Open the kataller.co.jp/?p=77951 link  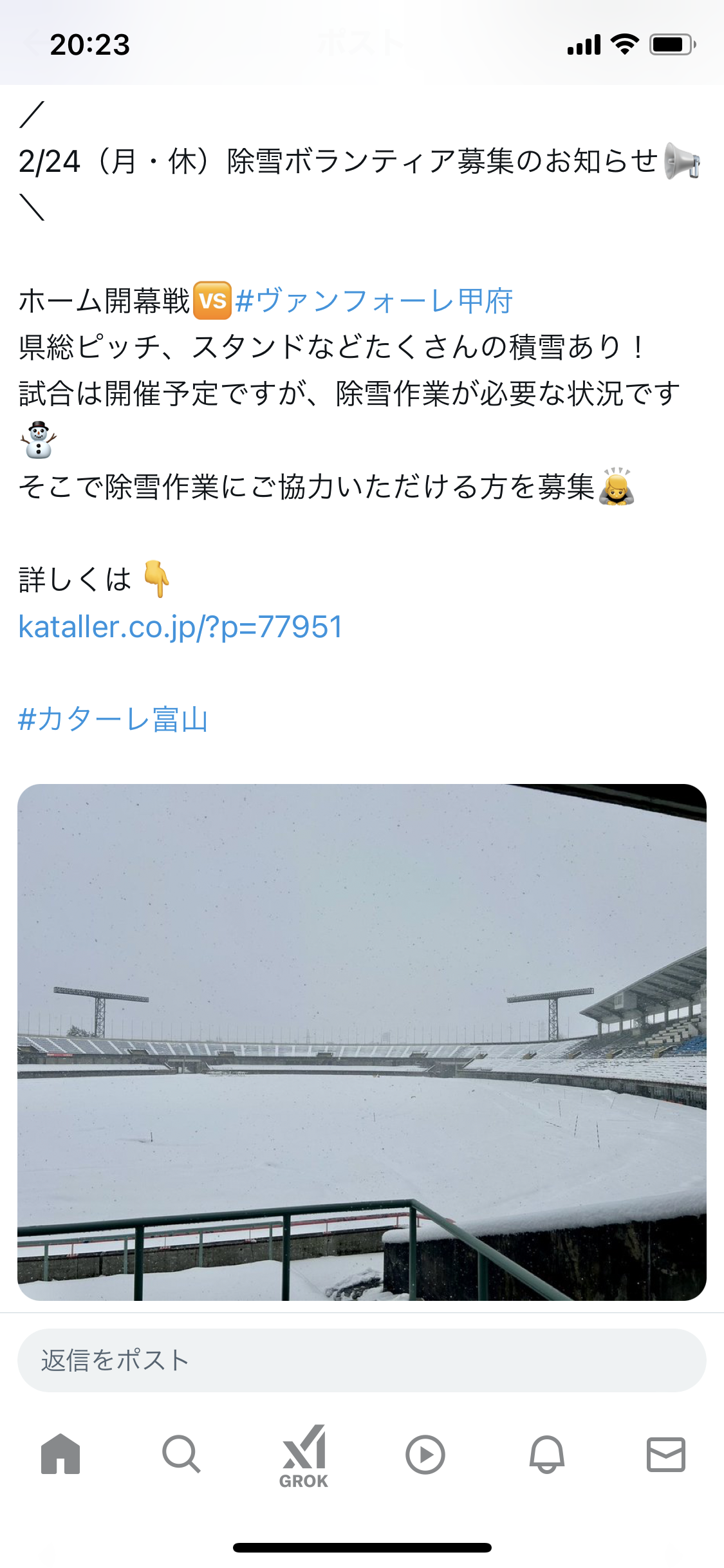pos(180,627)
